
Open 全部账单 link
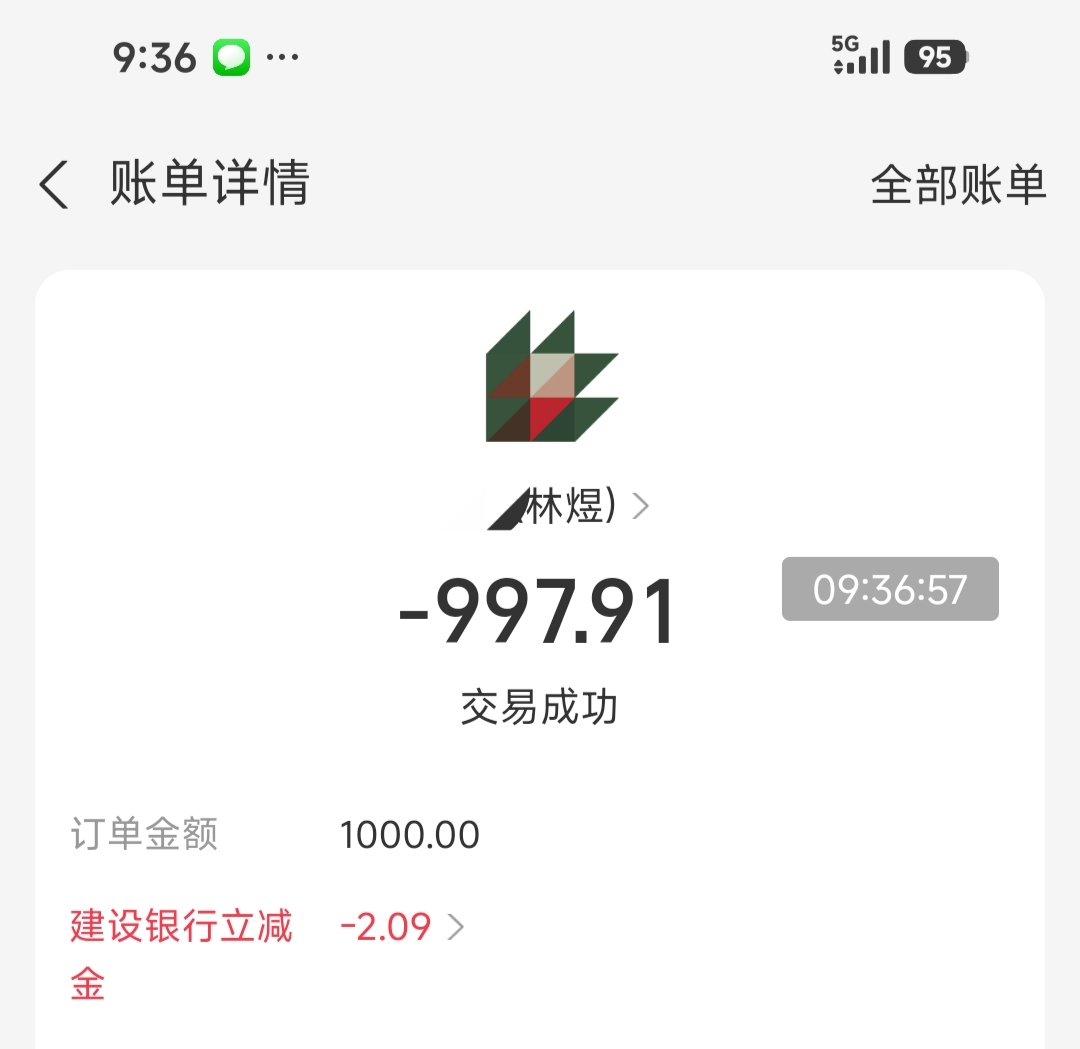tap(958, 185)
